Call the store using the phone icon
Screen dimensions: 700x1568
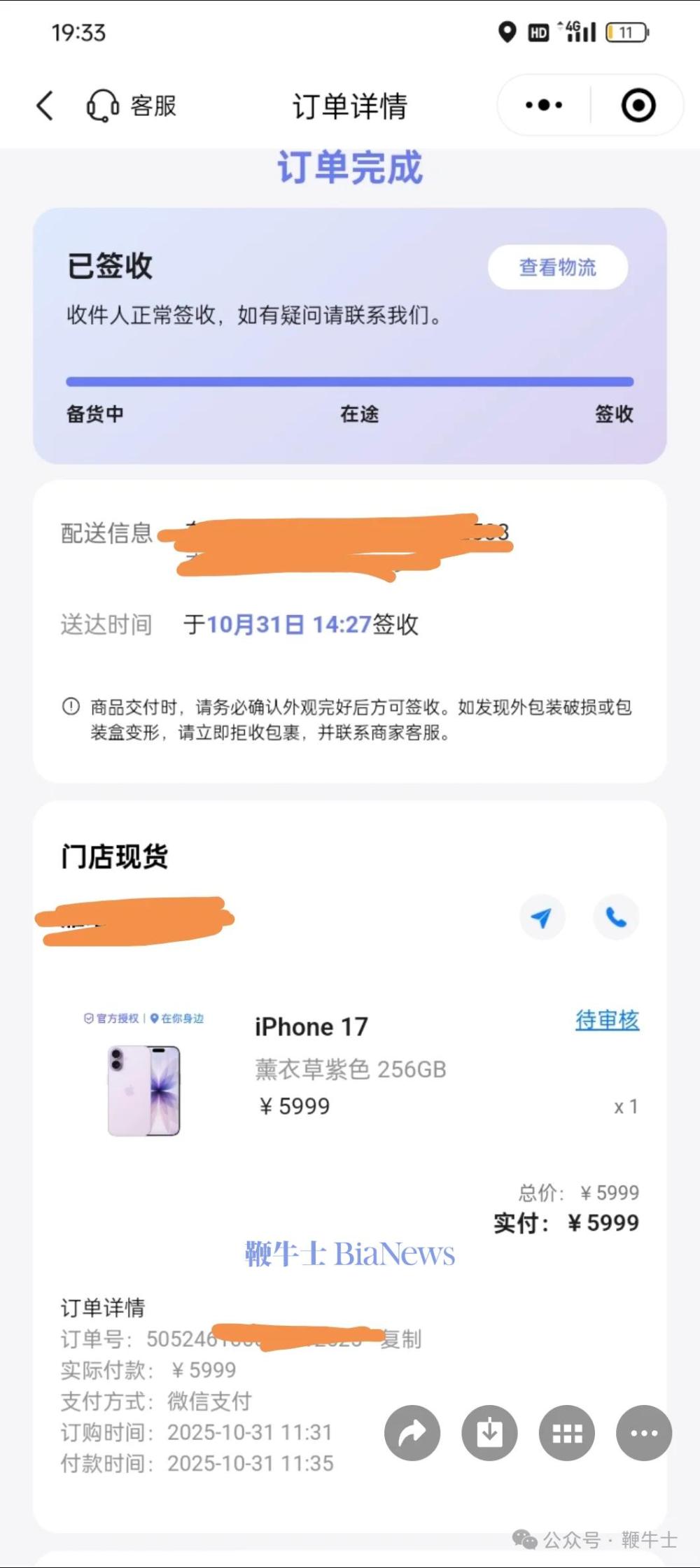coord(616,917)
